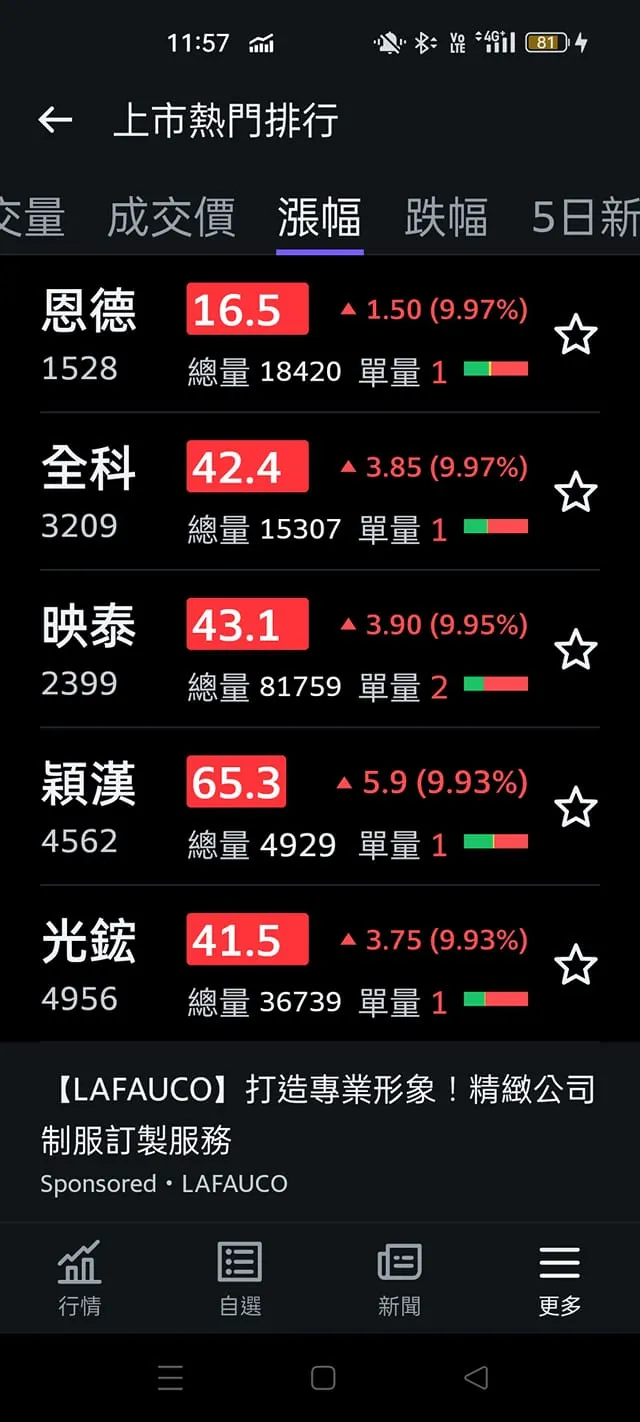Screen dimensions: 640x1422
Task: Add 恩德 to the watchlist star
Action: 576,335
